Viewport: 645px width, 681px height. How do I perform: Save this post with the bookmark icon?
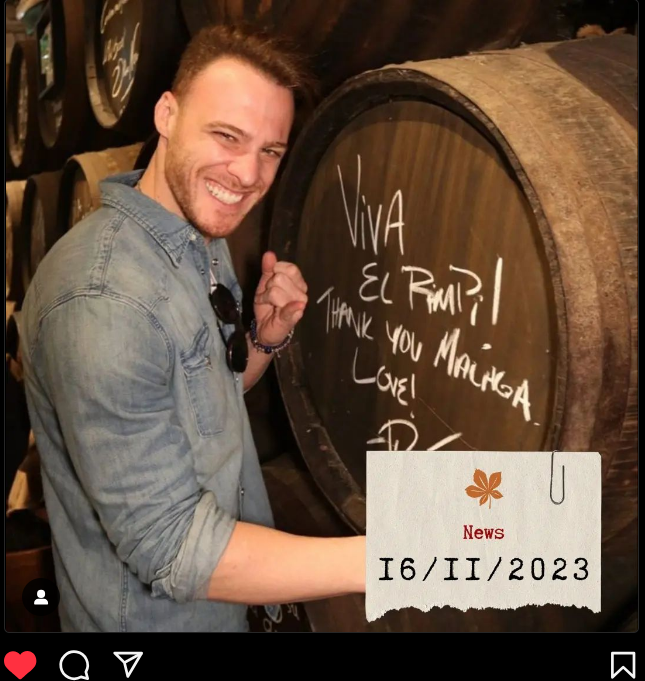tap(623, 665)
